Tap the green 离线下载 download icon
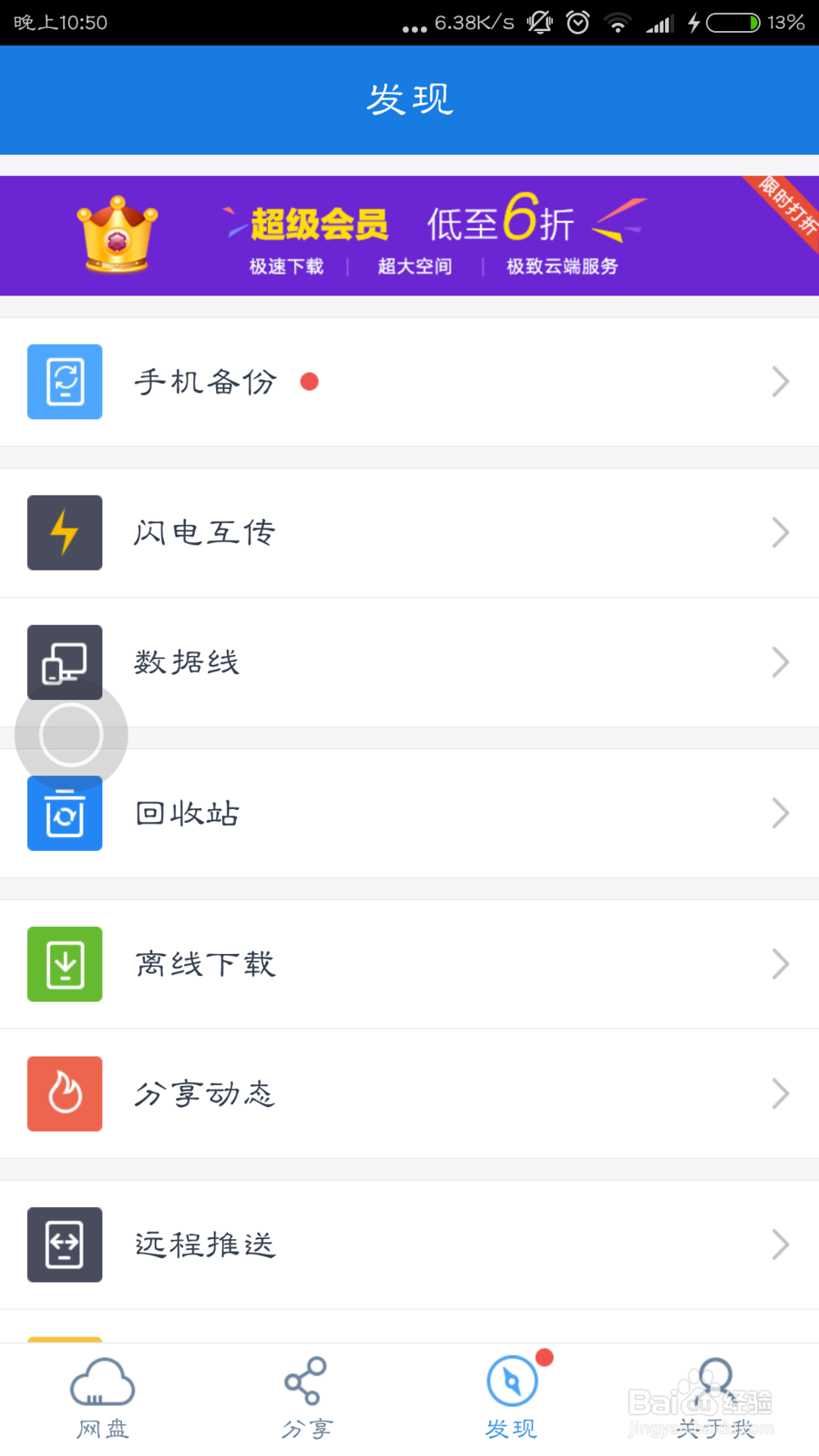Image resolution: width=819 pixels, height=1456 pixels. (x=65, y=964)
